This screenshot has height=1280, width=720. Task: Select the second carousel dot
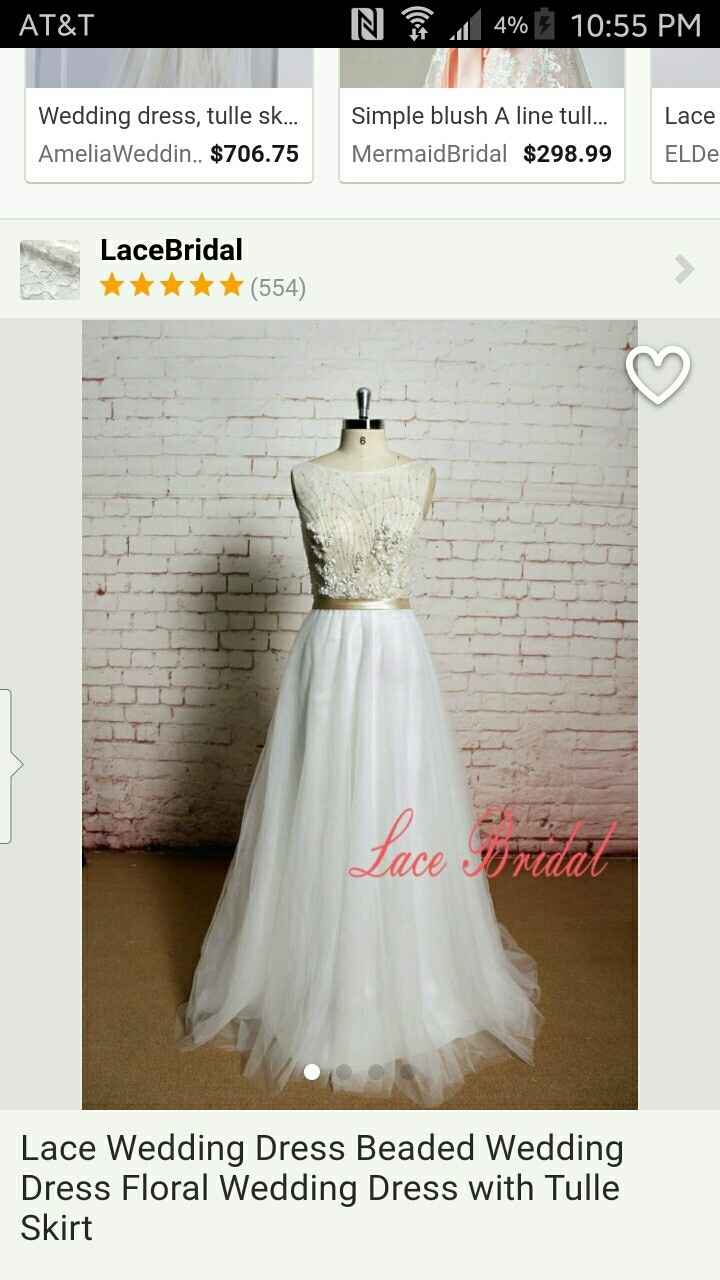(345, 1072)
